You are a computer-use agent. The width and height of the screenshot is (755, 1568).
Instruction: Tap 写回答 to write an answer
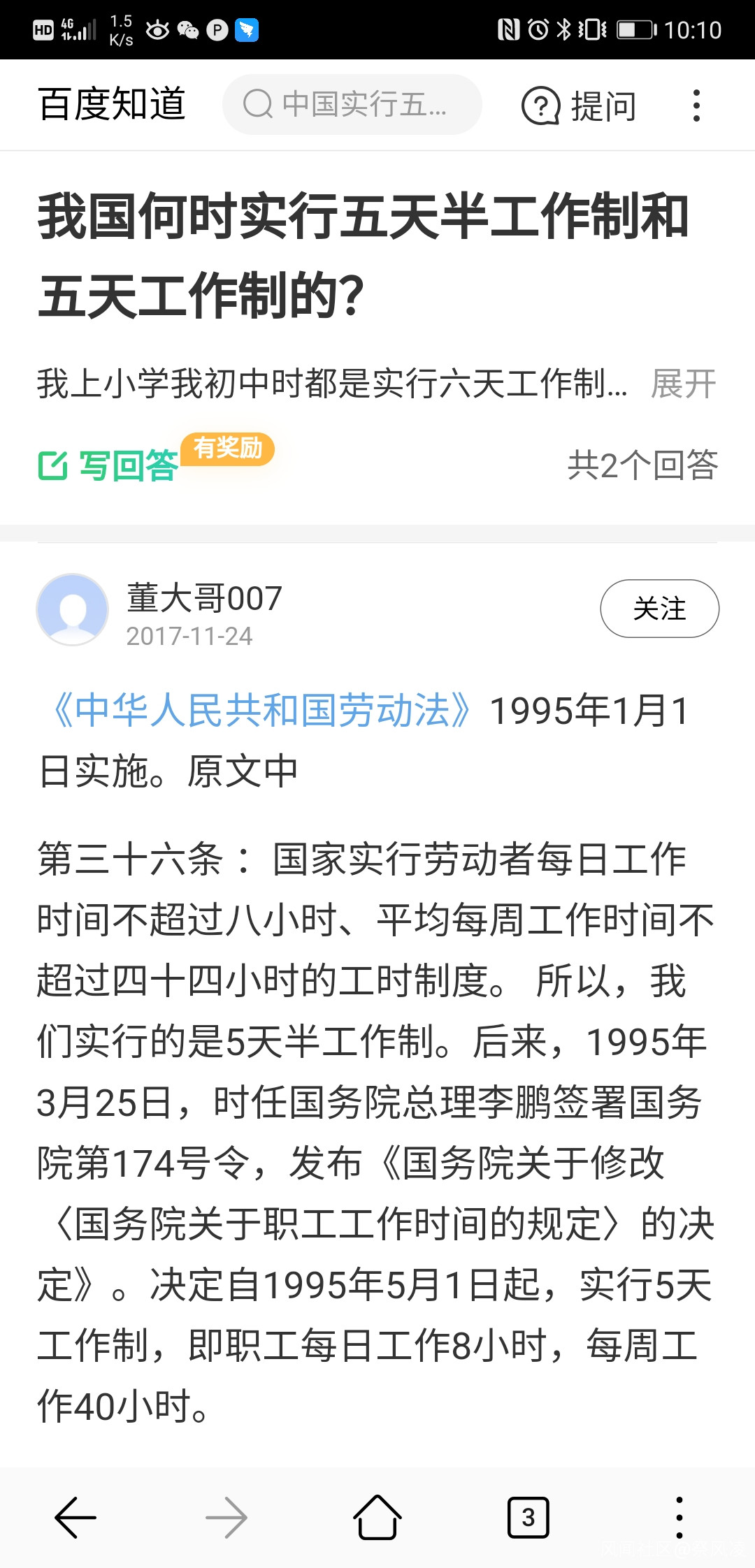tap(110, 465)
